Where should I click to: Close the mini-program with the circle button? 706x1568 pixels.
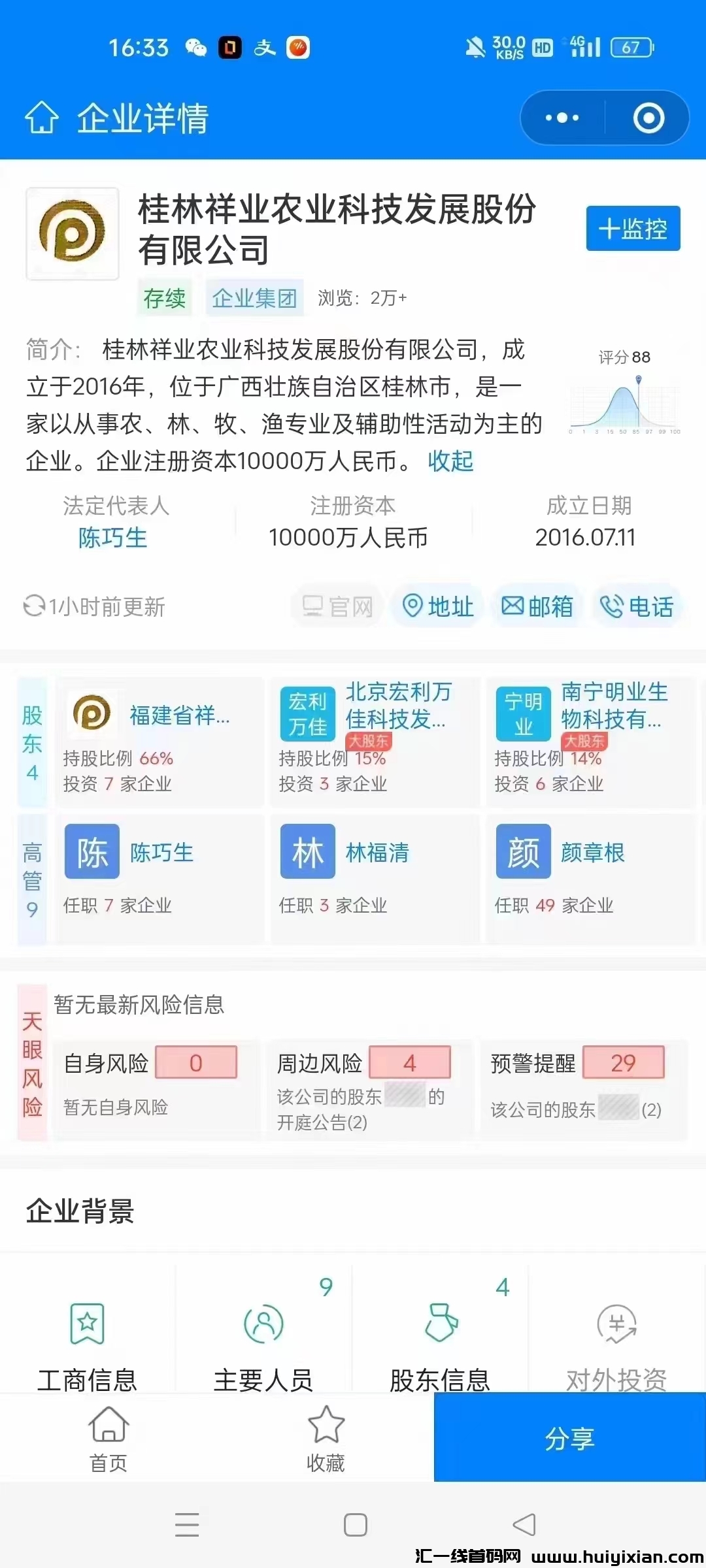[648, 118]
